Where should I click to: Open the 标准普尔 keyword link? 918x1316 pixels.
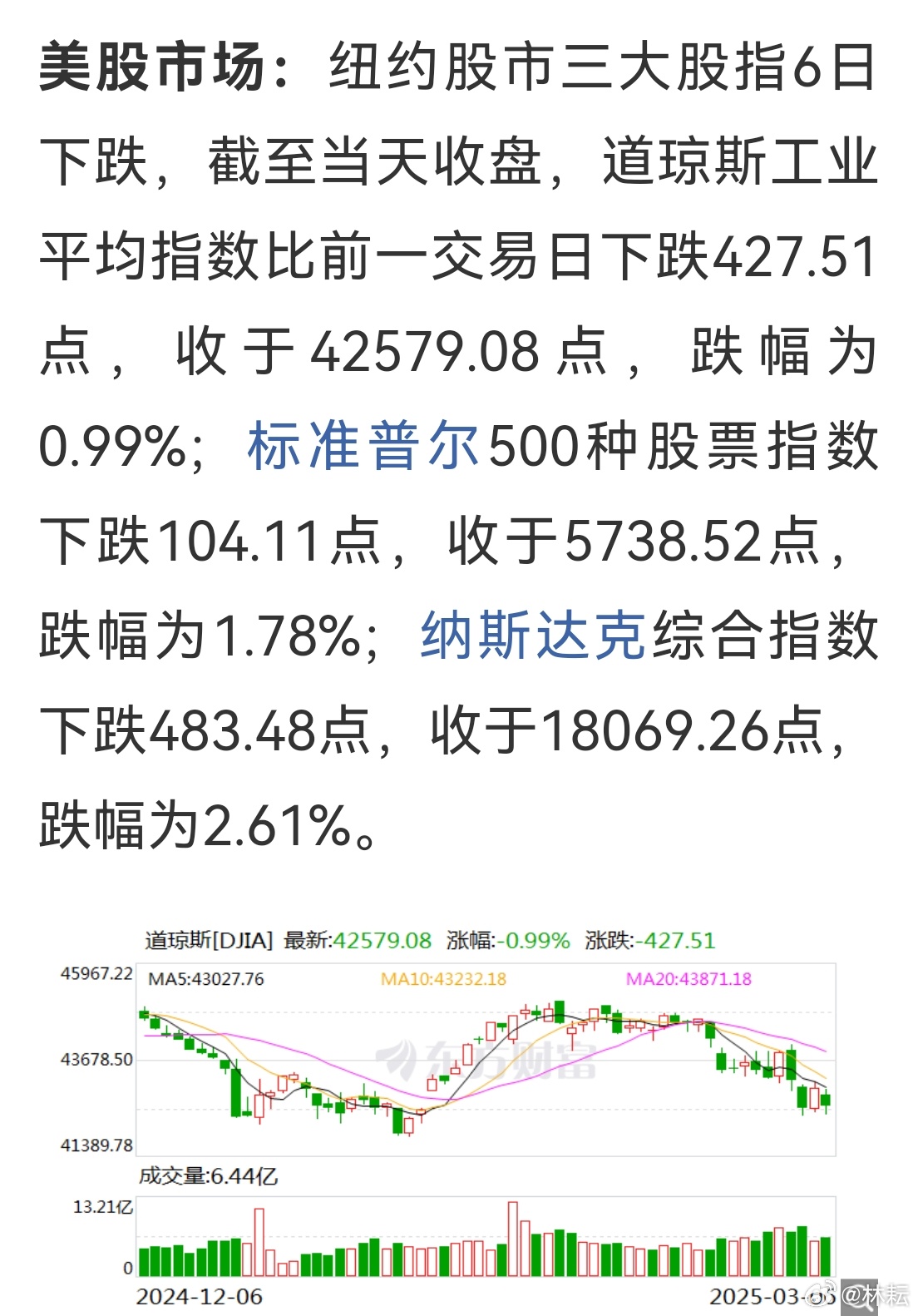pyautogui.click(x=363, y=447)
